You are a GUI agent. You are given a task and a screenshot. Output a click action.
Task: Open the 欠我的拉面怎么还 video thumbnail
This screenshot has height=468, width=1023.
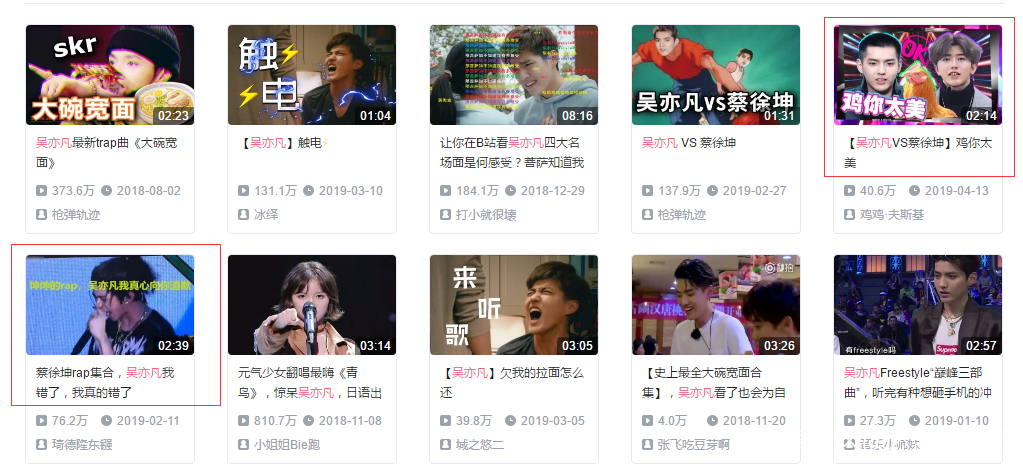[514, 305]
